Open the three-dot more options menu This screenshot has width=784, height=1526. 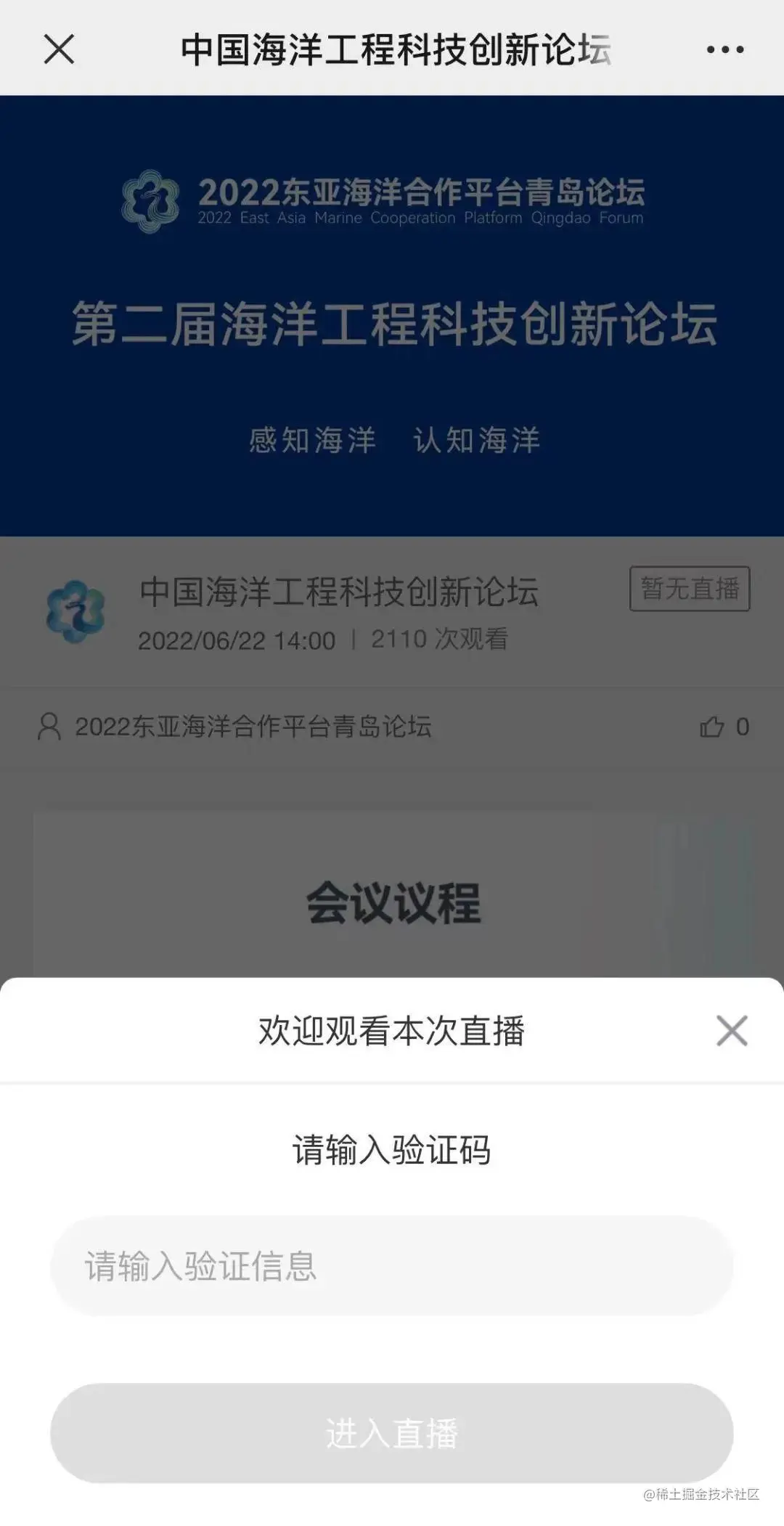725,49
